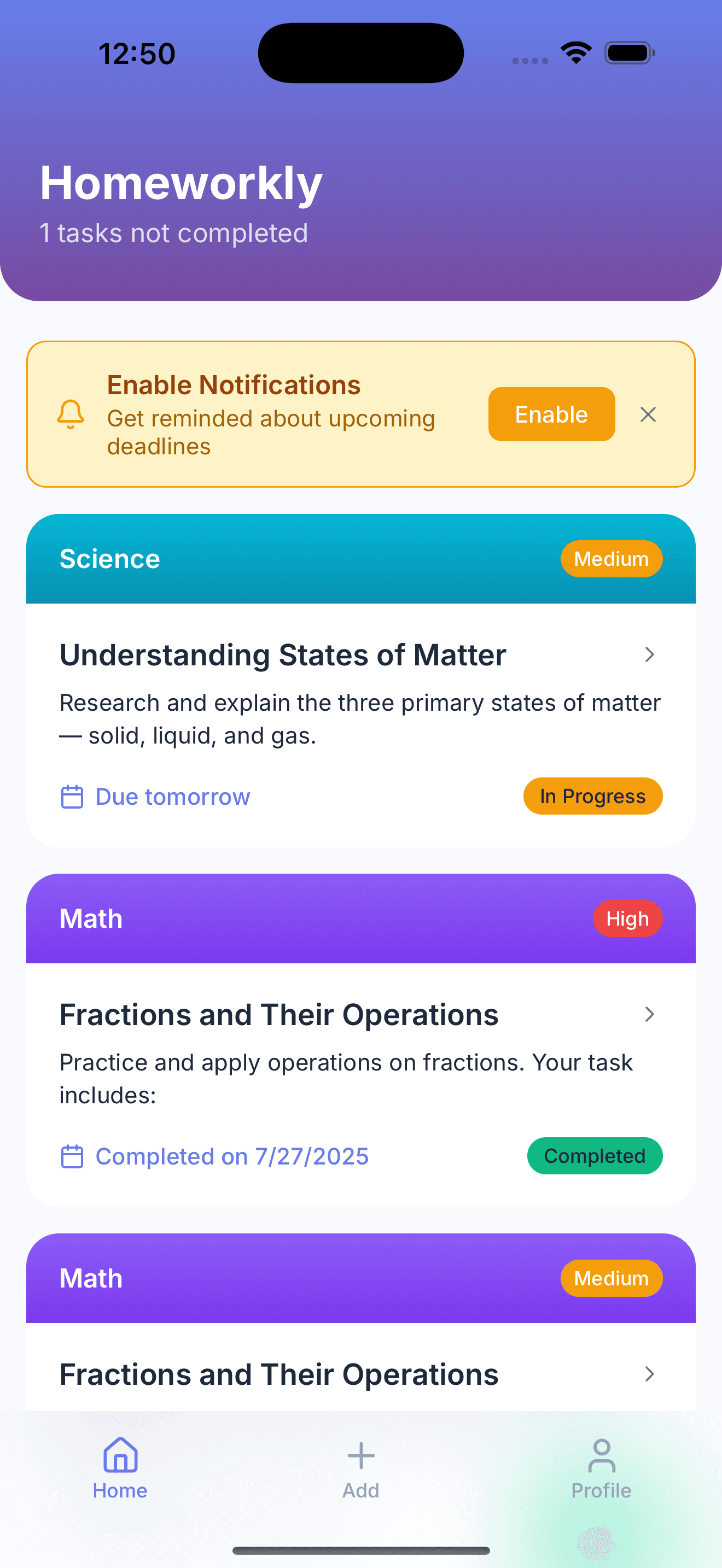This screenshot has height=1568, width=722.
Task: Switch to the Home tab
Action: [119, 1473]
